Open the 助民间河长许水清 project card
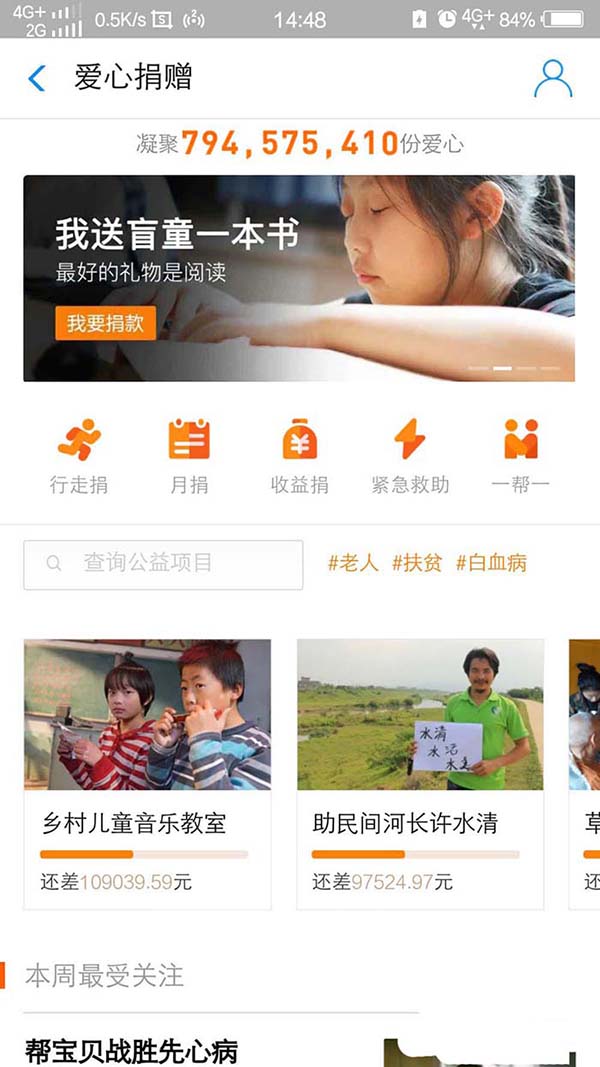This screenshot has height=1067, width=600. 420,774
